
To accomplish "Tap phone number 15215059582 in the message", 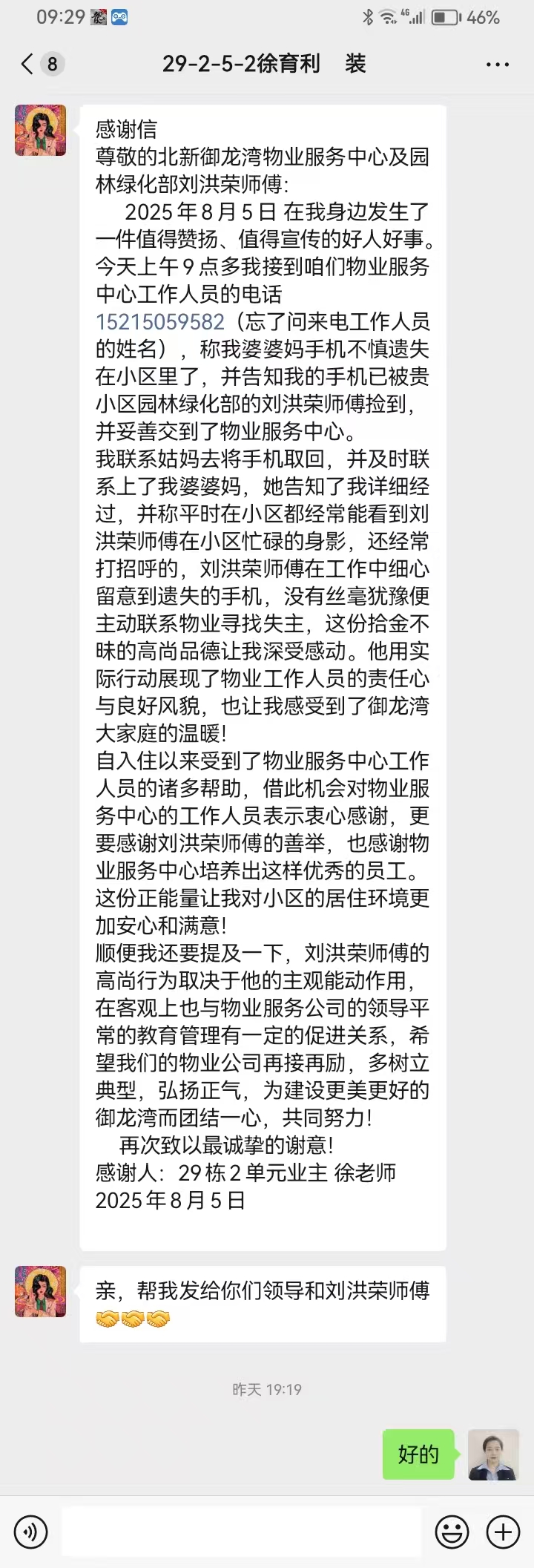I will click(x=160, y=321).
